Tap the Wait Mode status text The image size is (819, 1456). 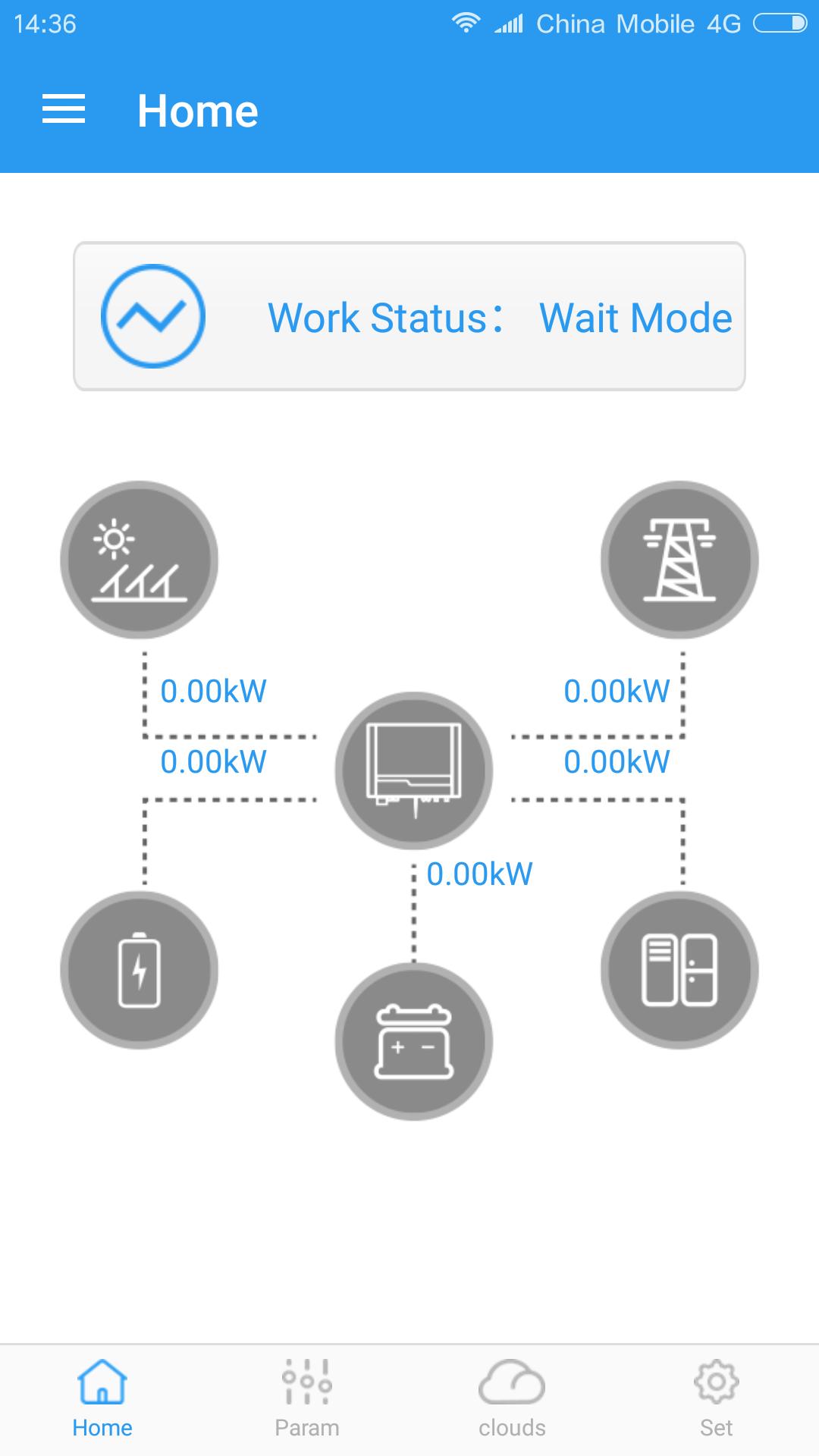pyautogui.click(x=634, y=318)
